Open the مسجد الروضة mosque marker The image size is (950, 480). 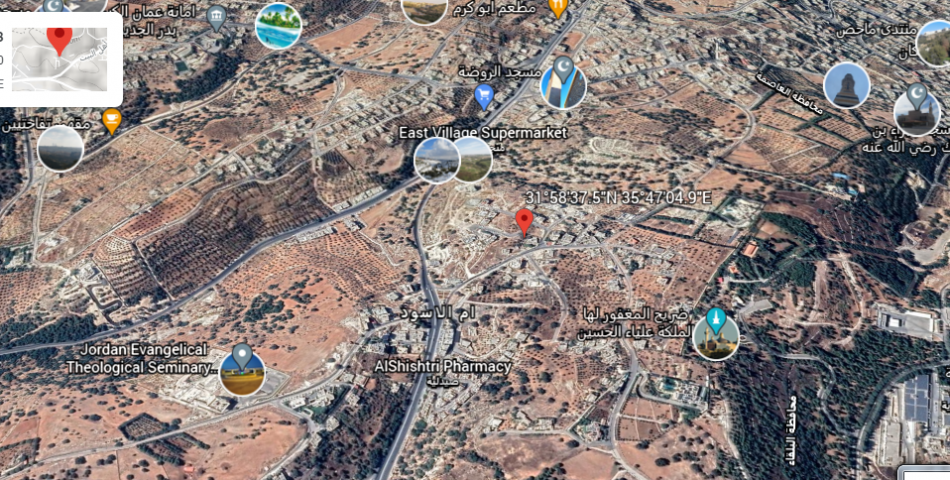(x=563, y=83)
